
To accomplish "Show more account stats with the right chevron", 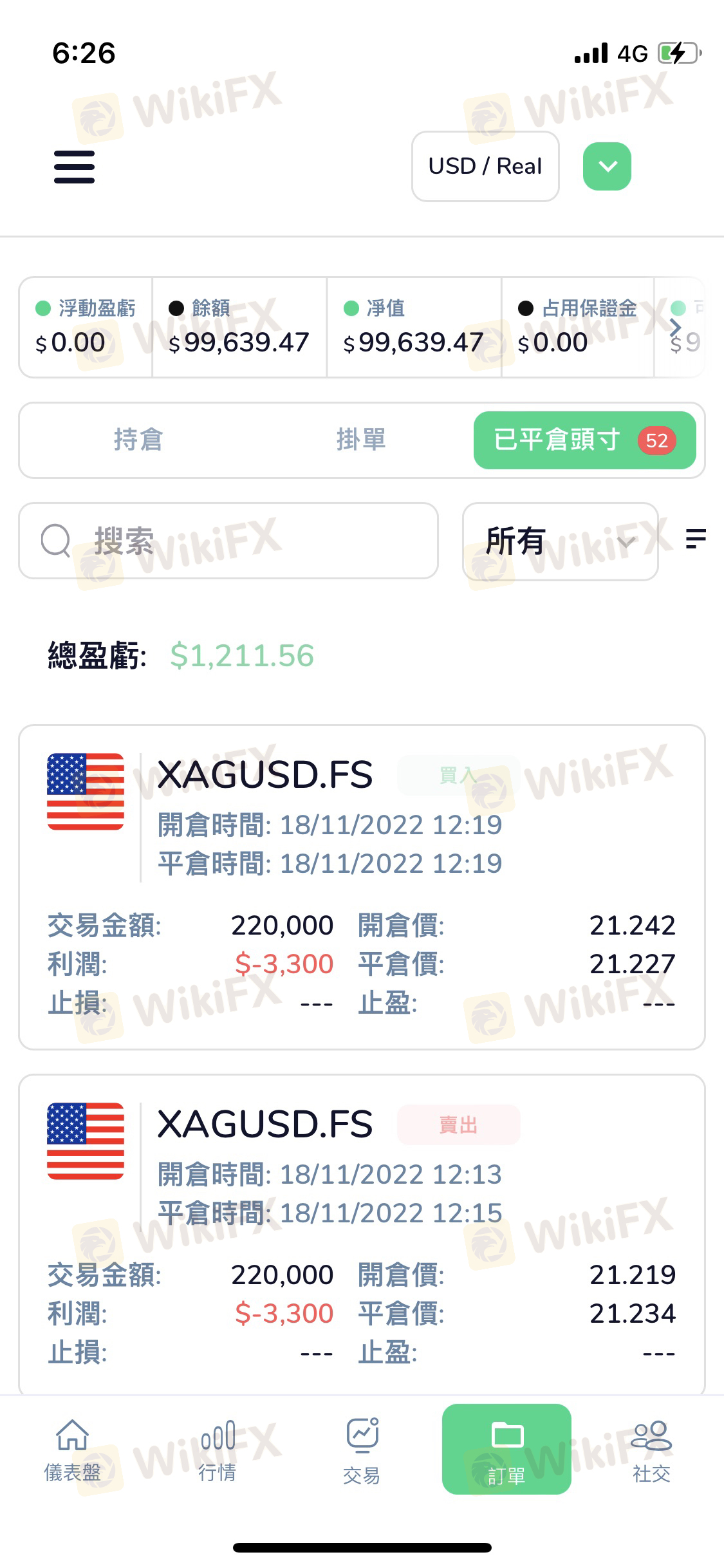I will coord(675,327).
